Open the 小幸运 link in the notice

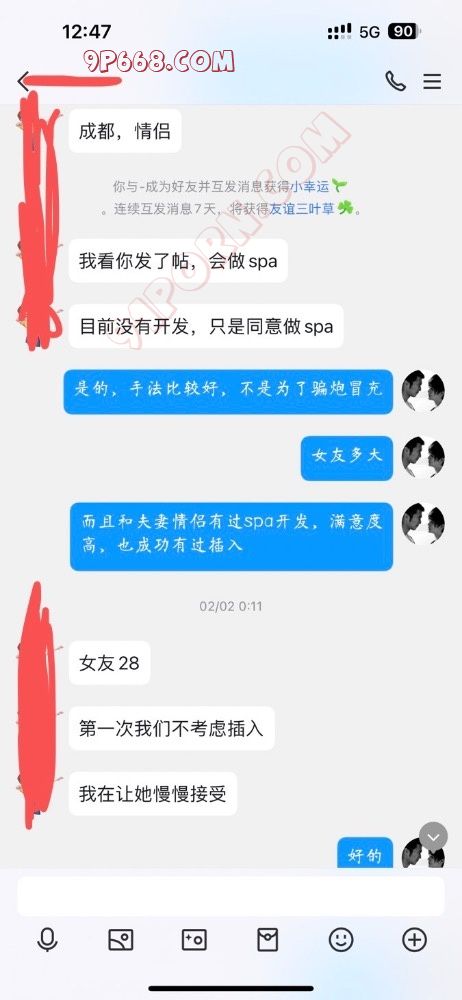(x=310, y=186)
